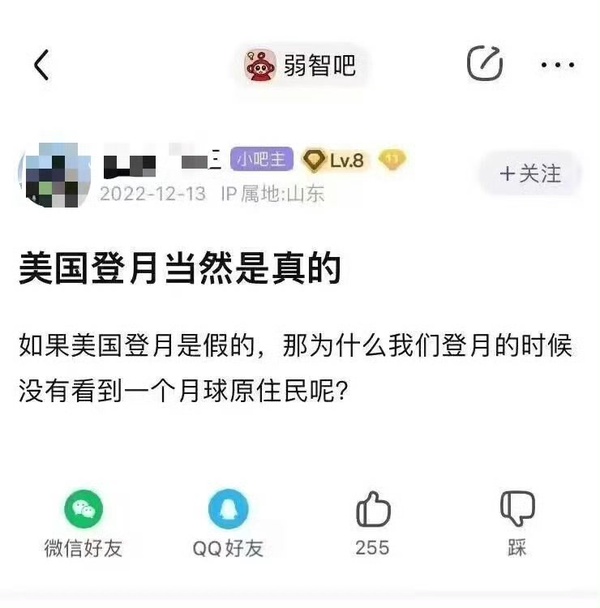Image resolution: width=600 pixels, height=608 pixels.
Task: Open the post author's avatar
Action: click(x=56, y=174)
